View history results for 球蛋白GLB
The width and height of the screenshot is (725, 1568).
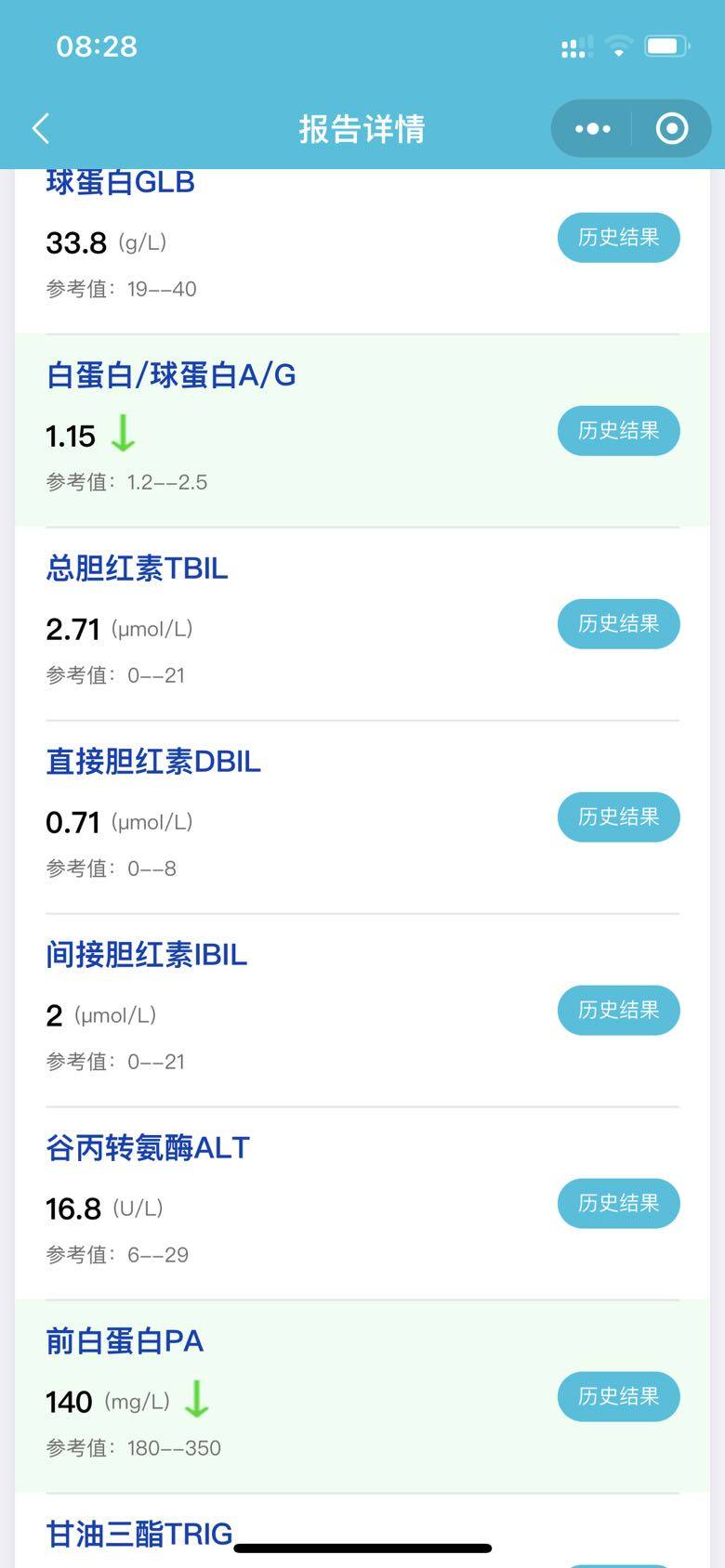pyautogui.click(x=618, y=238)
